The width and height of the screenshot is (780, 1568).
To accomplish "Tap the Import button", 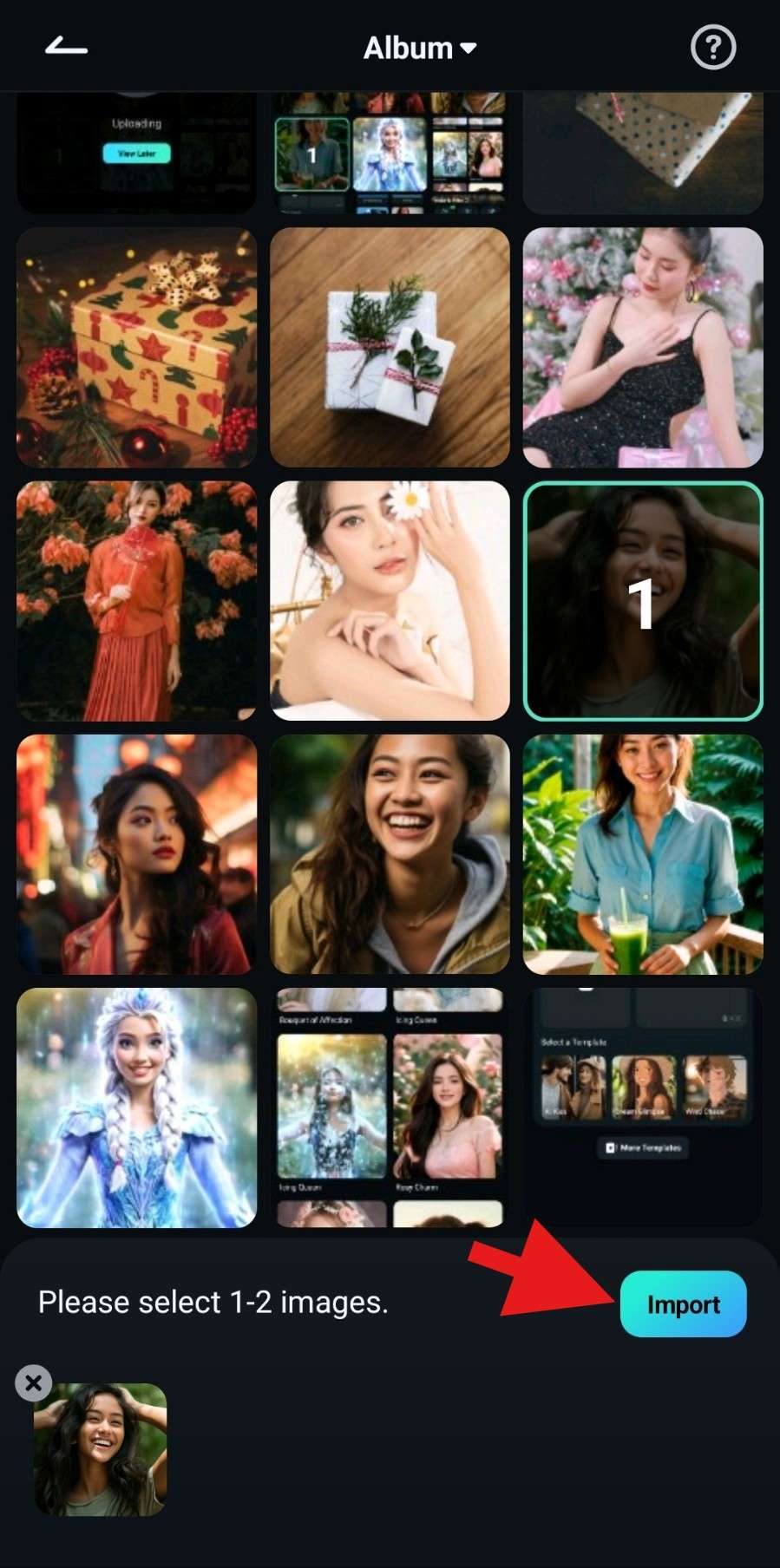I will point(683,1303).
